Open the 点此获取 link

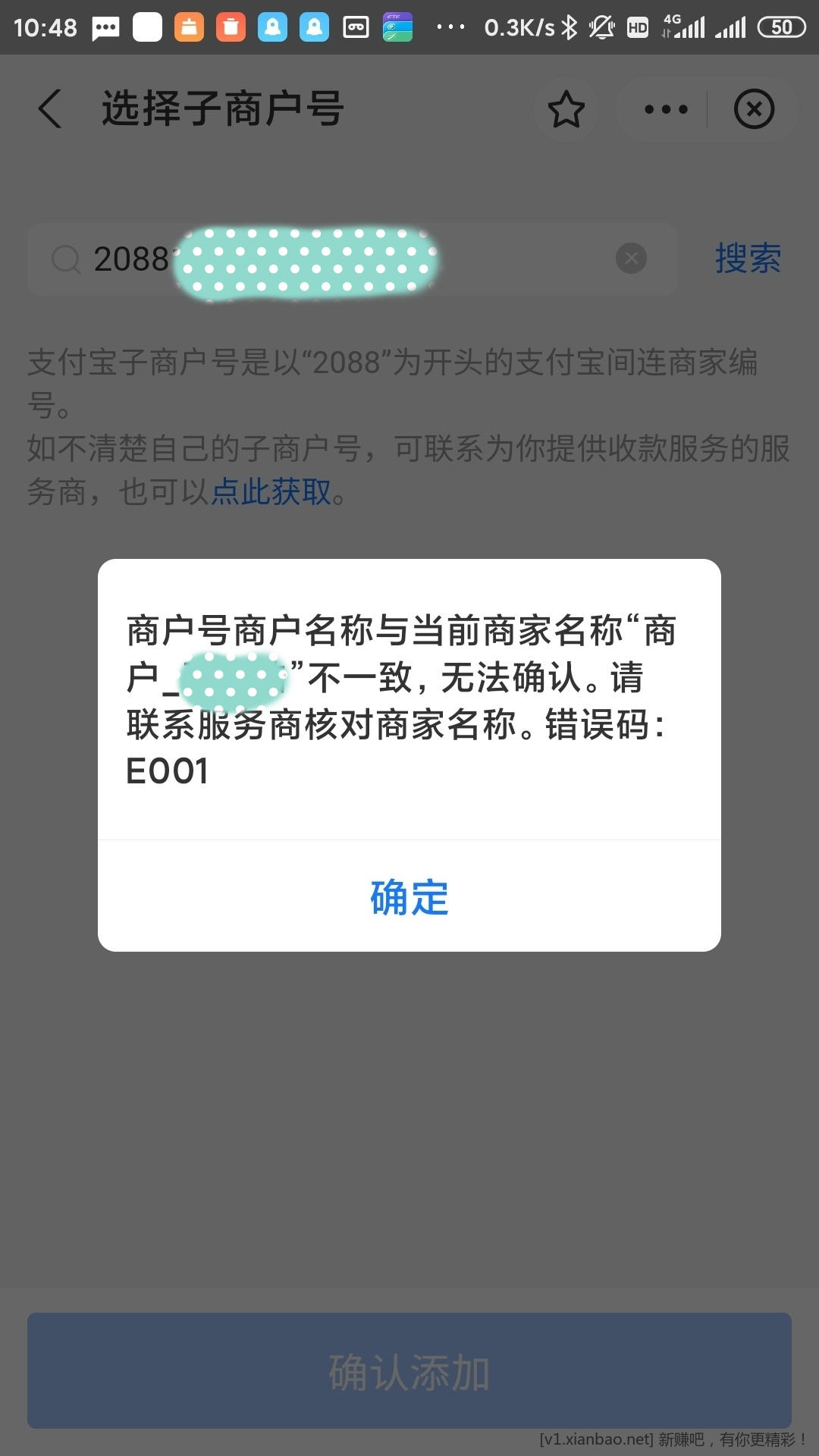[x=271, y=492]
